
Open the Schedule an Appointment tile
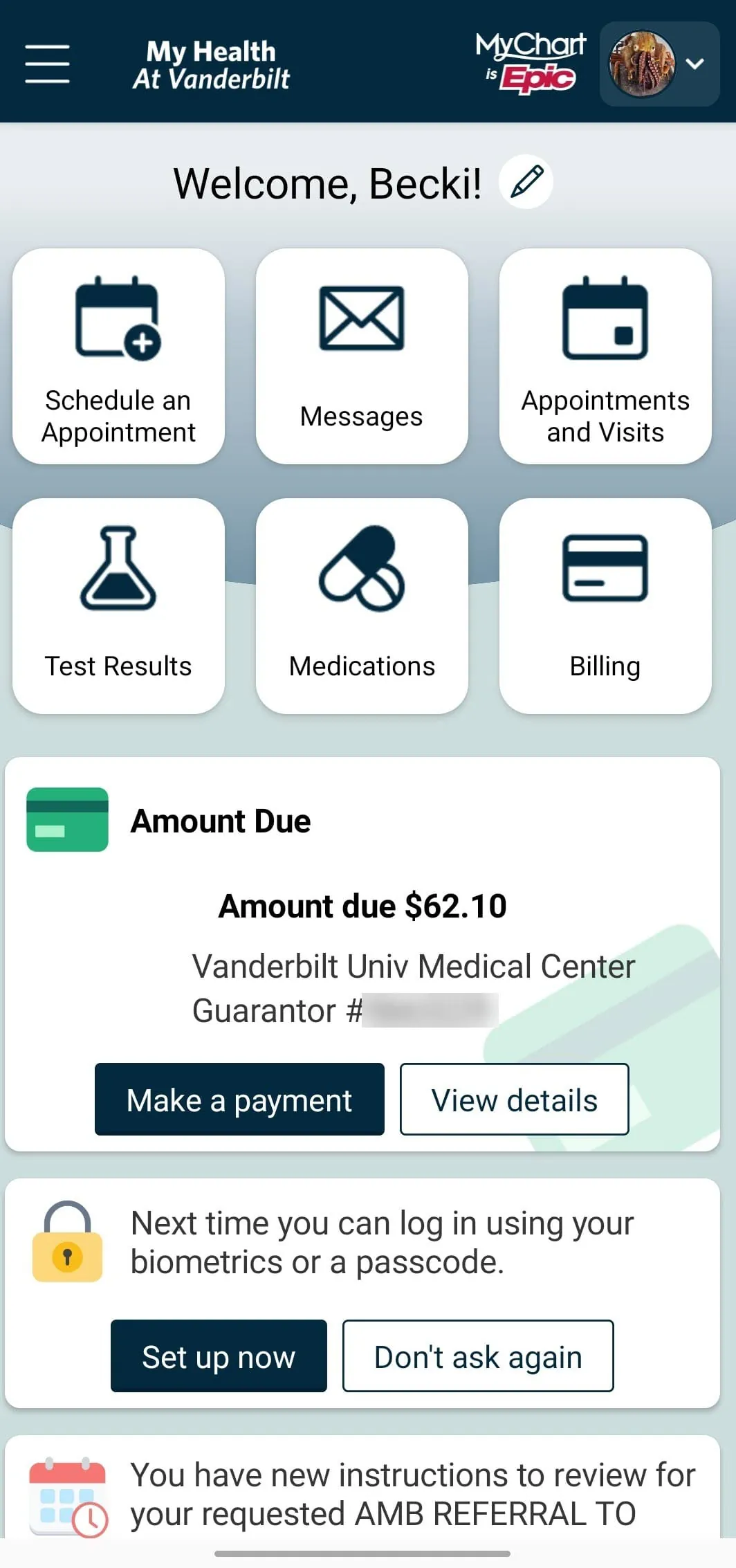(118, 355)
